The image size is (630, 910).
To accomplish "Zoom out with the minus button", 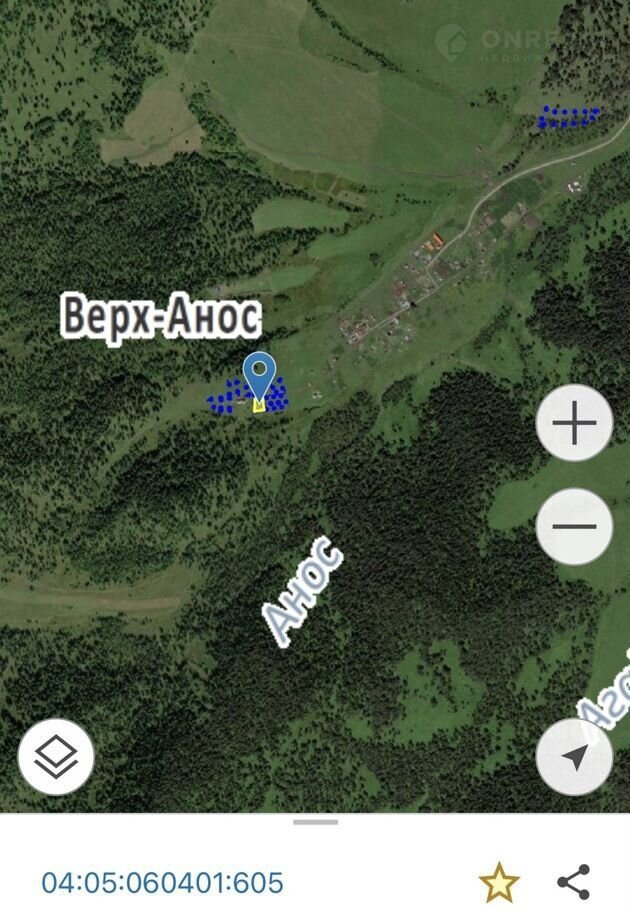I will 574,527.
